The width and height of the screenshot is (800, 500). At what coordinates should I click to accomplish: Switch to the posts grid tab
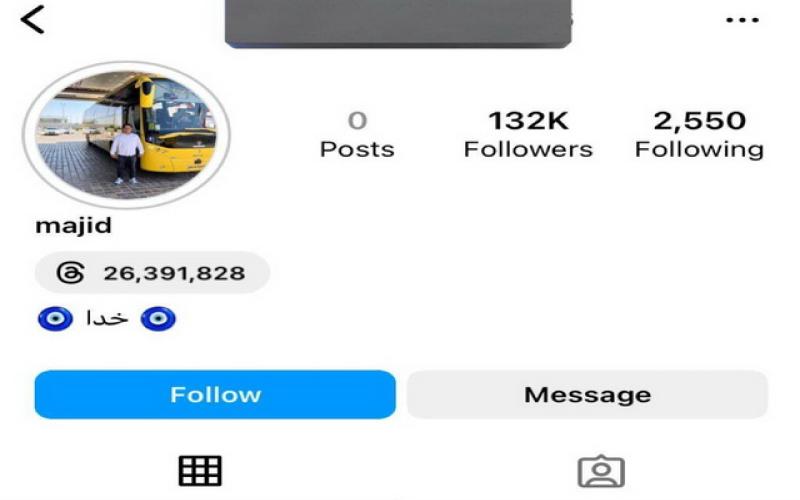click(200, 470)
